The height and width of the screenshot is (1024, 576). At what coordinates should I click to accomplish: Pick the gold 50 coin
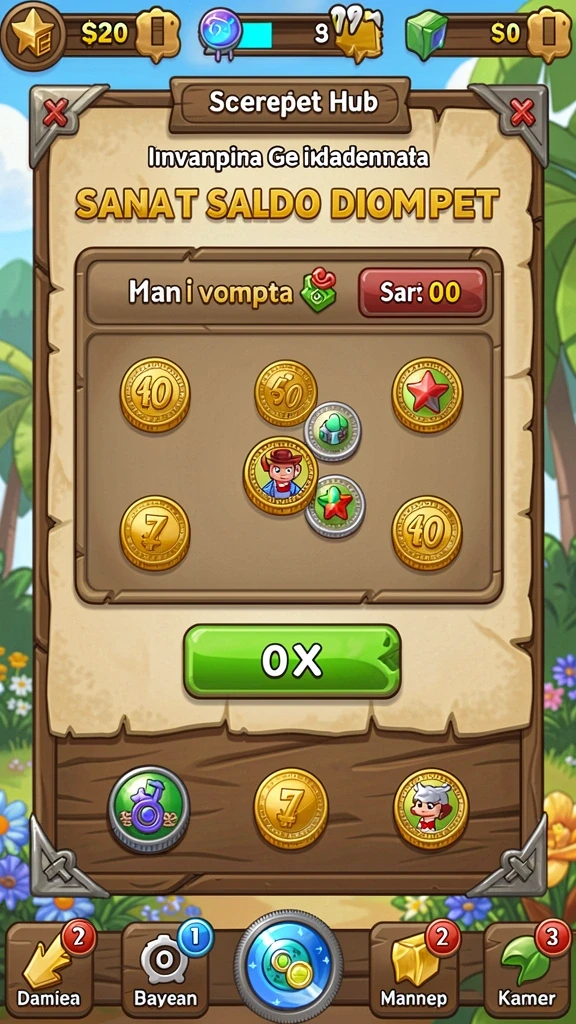coord(285,394)
